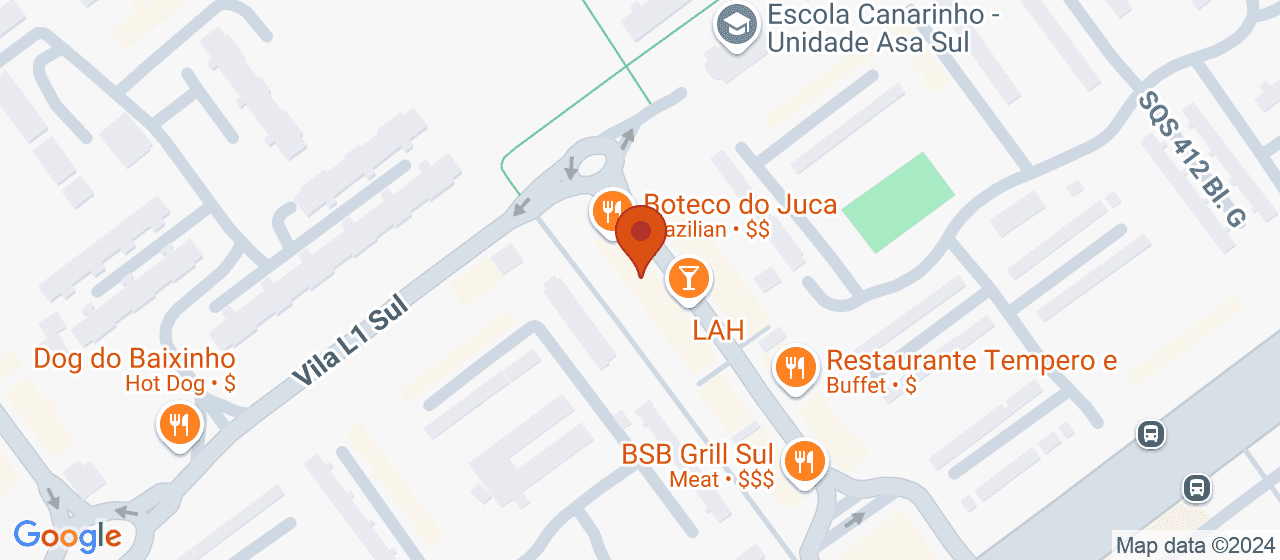Open the BSB Grill Sul marker

point(803,461)
